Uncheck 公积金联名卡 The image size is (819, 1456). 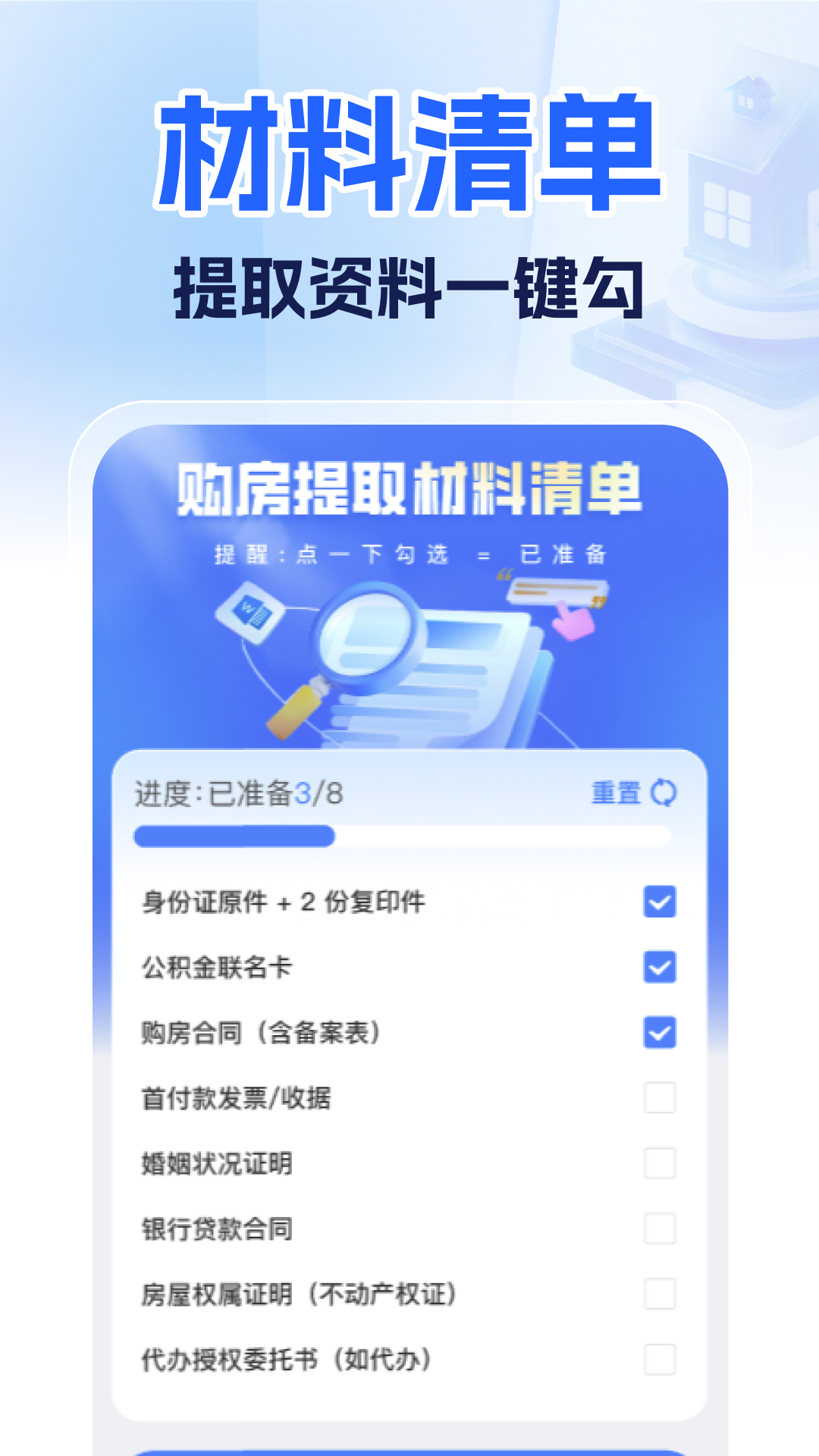(659, 967)
